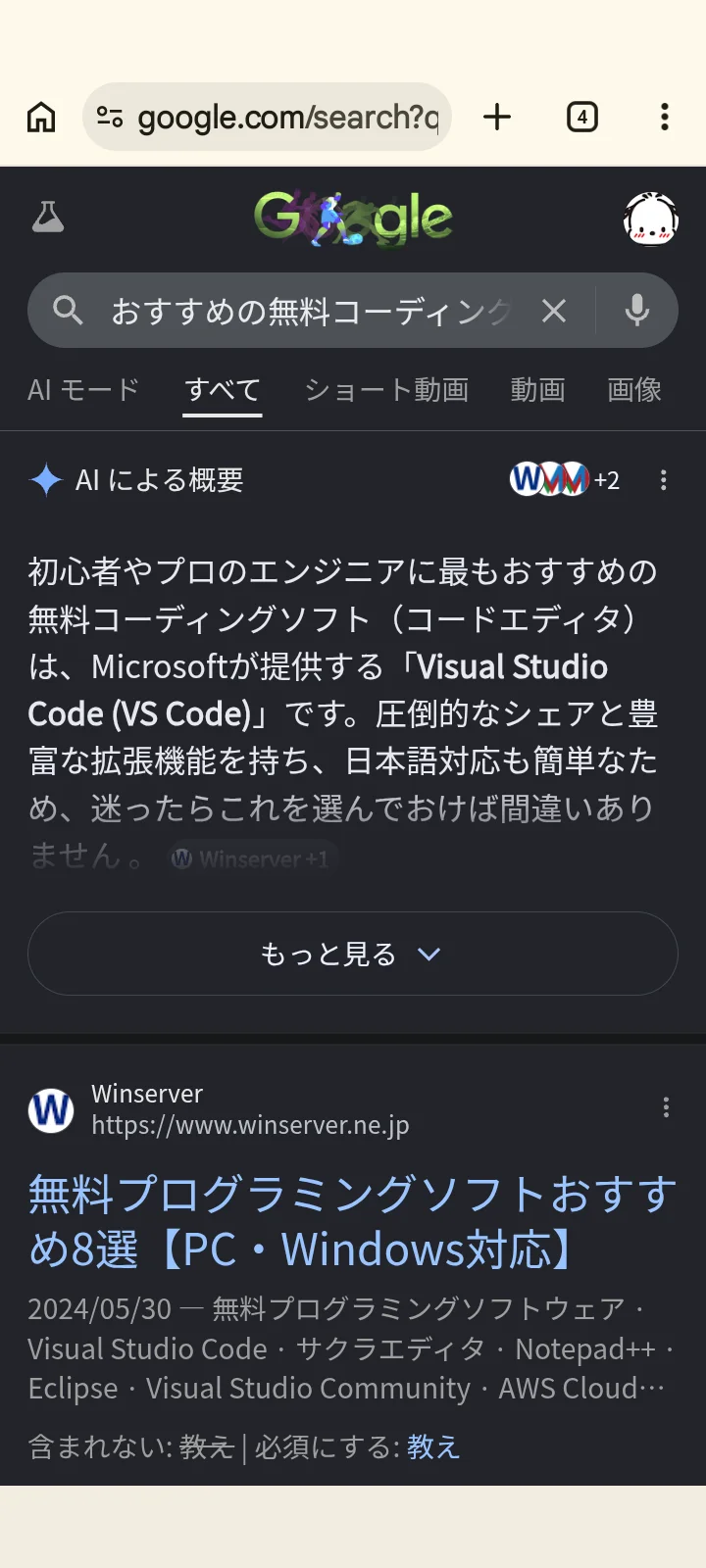Start voice search with the microphone
This screenshot has height=1568, width=706.
coord(637,311)
